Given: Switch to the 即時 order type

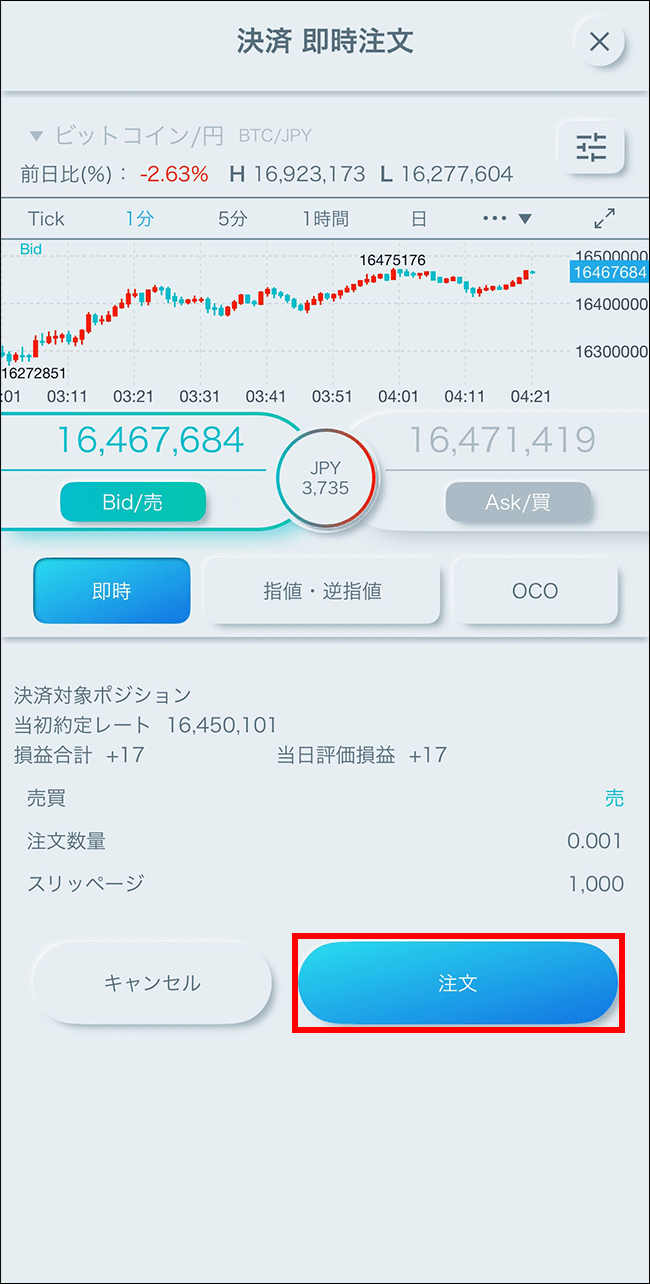Looking at the screenshot, I should tap(112, 591).
